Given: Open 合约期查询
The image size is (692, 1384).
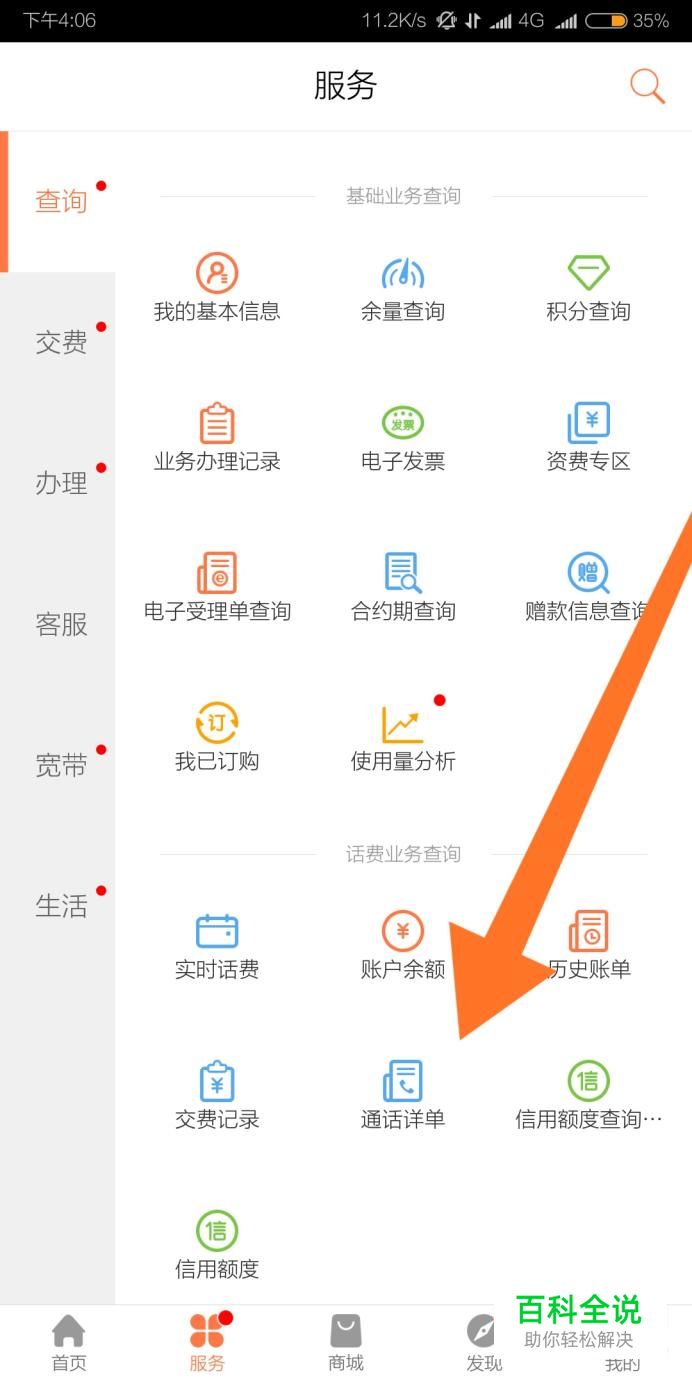Looking at the screenshot, I should click(403, 588).
